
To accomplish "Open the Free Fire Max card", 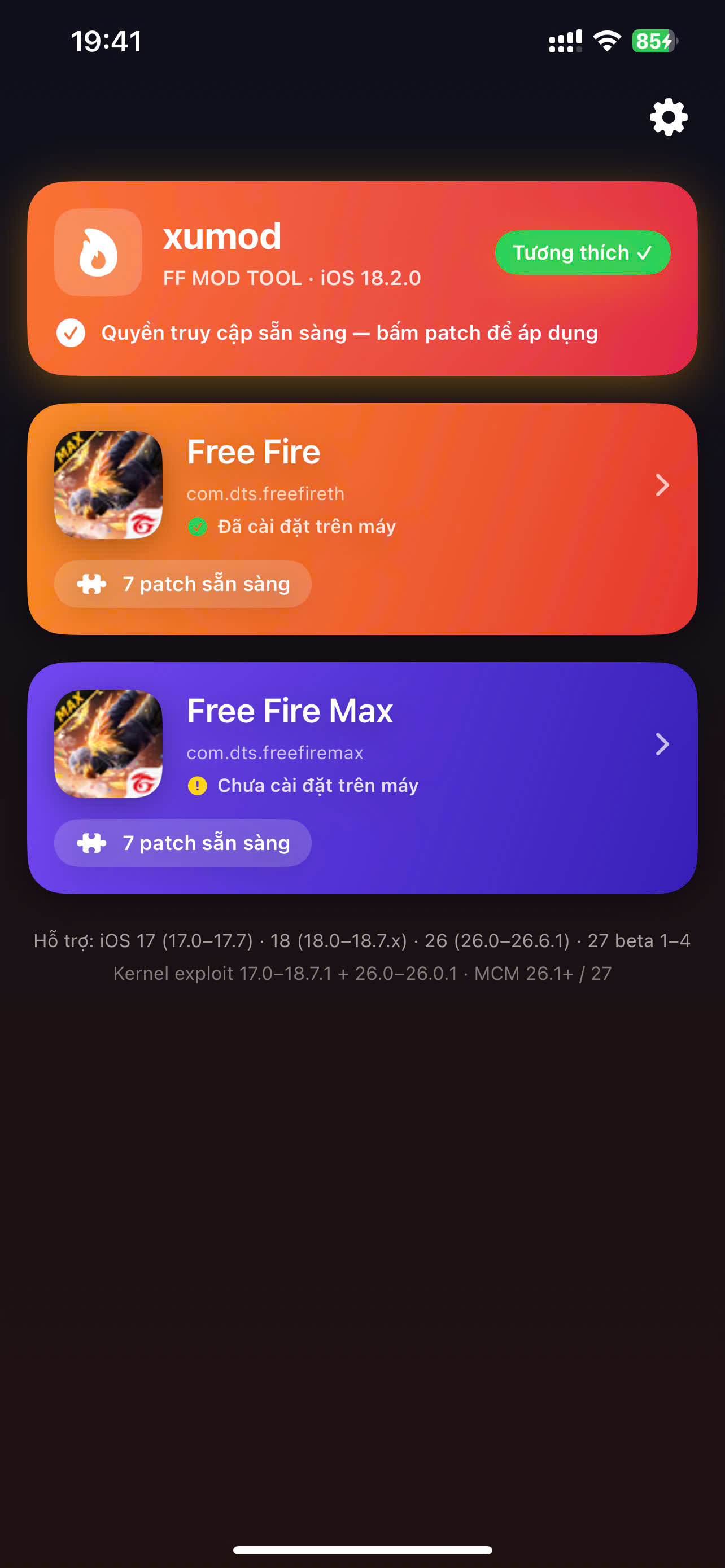I will coord(362,778).
